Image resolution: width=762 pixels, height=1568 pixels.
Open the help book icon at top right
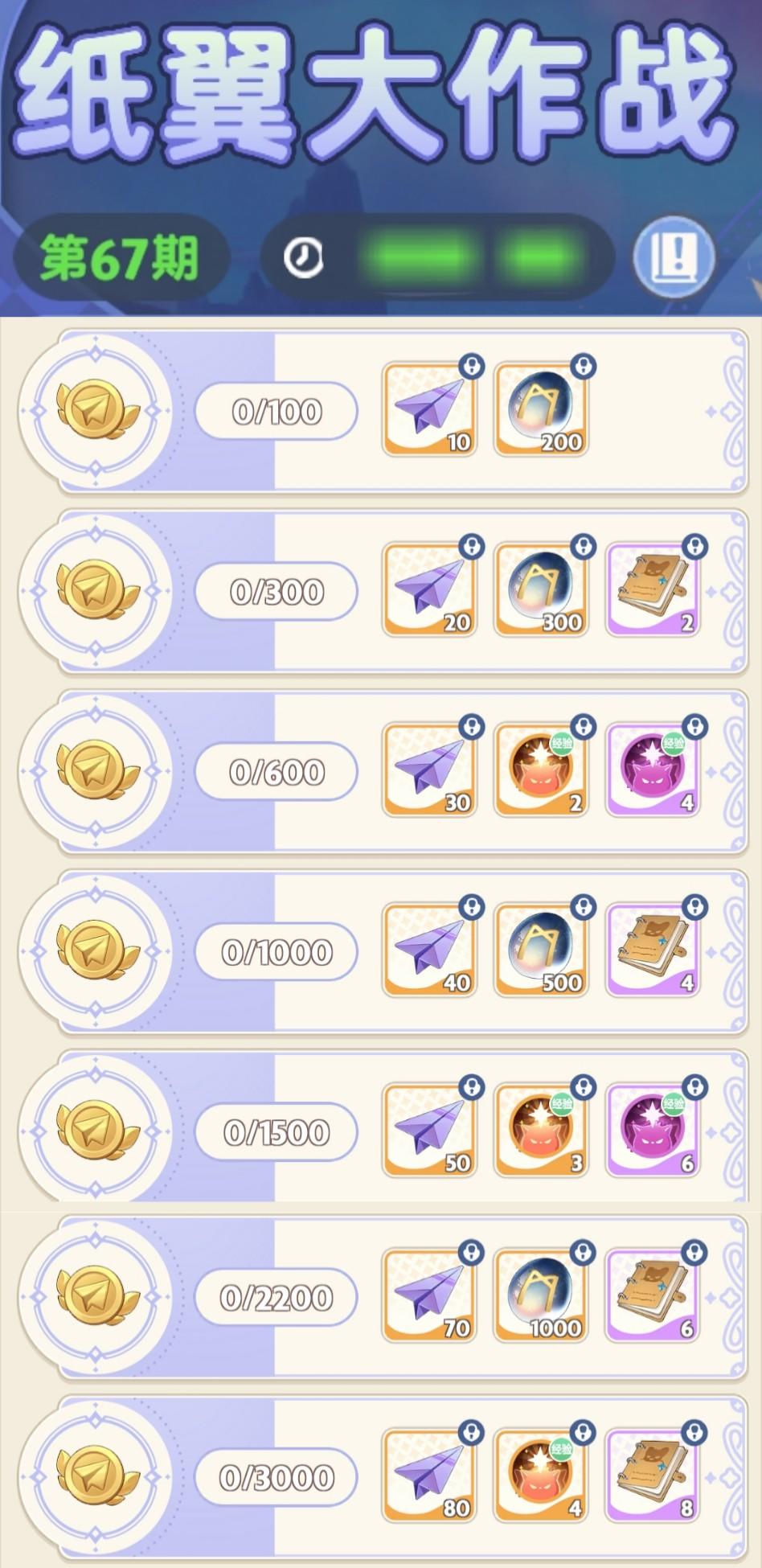(674, 256)
